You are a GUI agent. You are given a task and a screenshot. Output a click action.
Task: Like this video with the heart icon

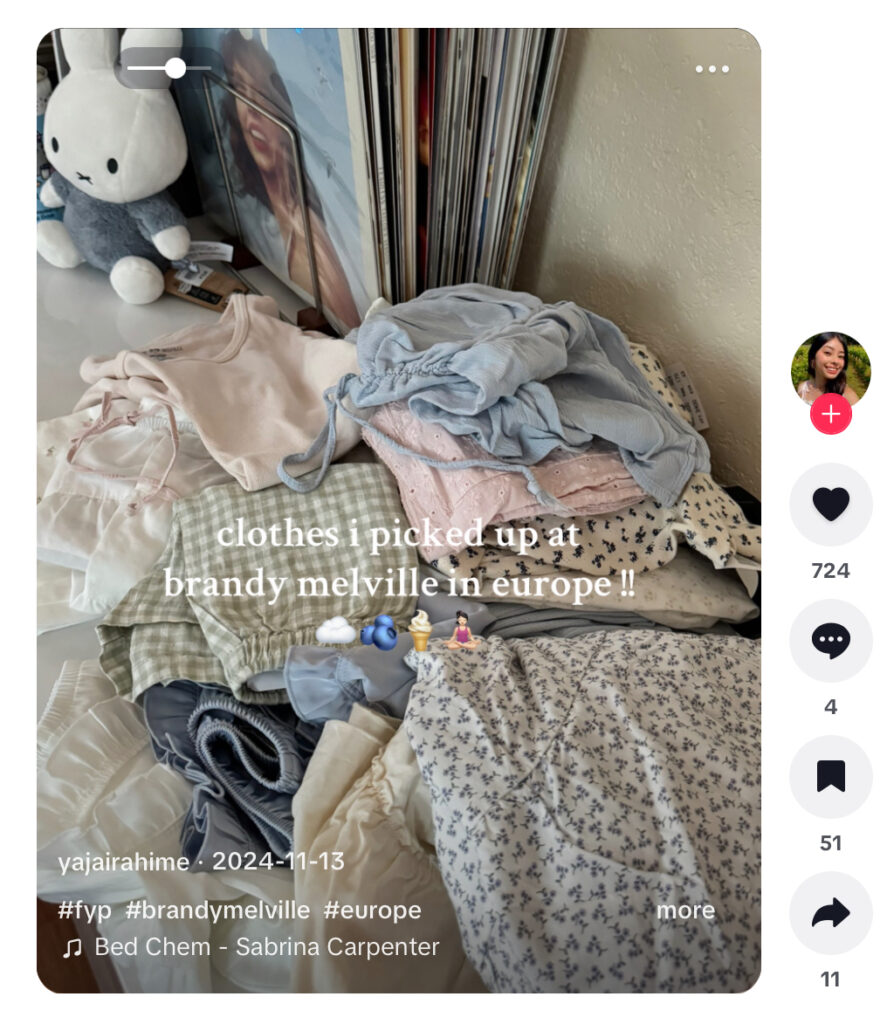coord(830,505)
